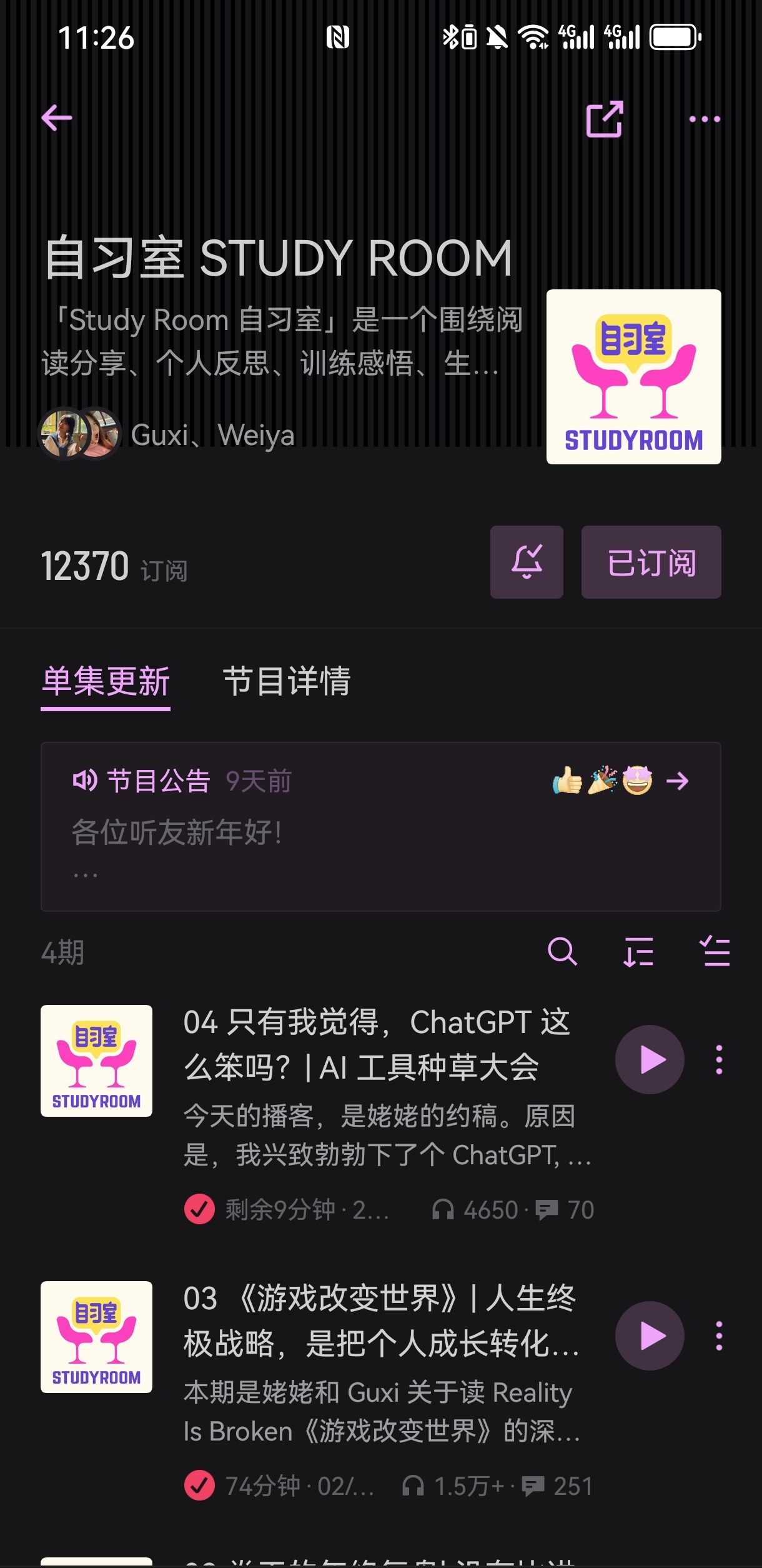The height and width of the screenshot is (1568, 762).
Task: Open the top overflow menu
Action: [704, 119]
